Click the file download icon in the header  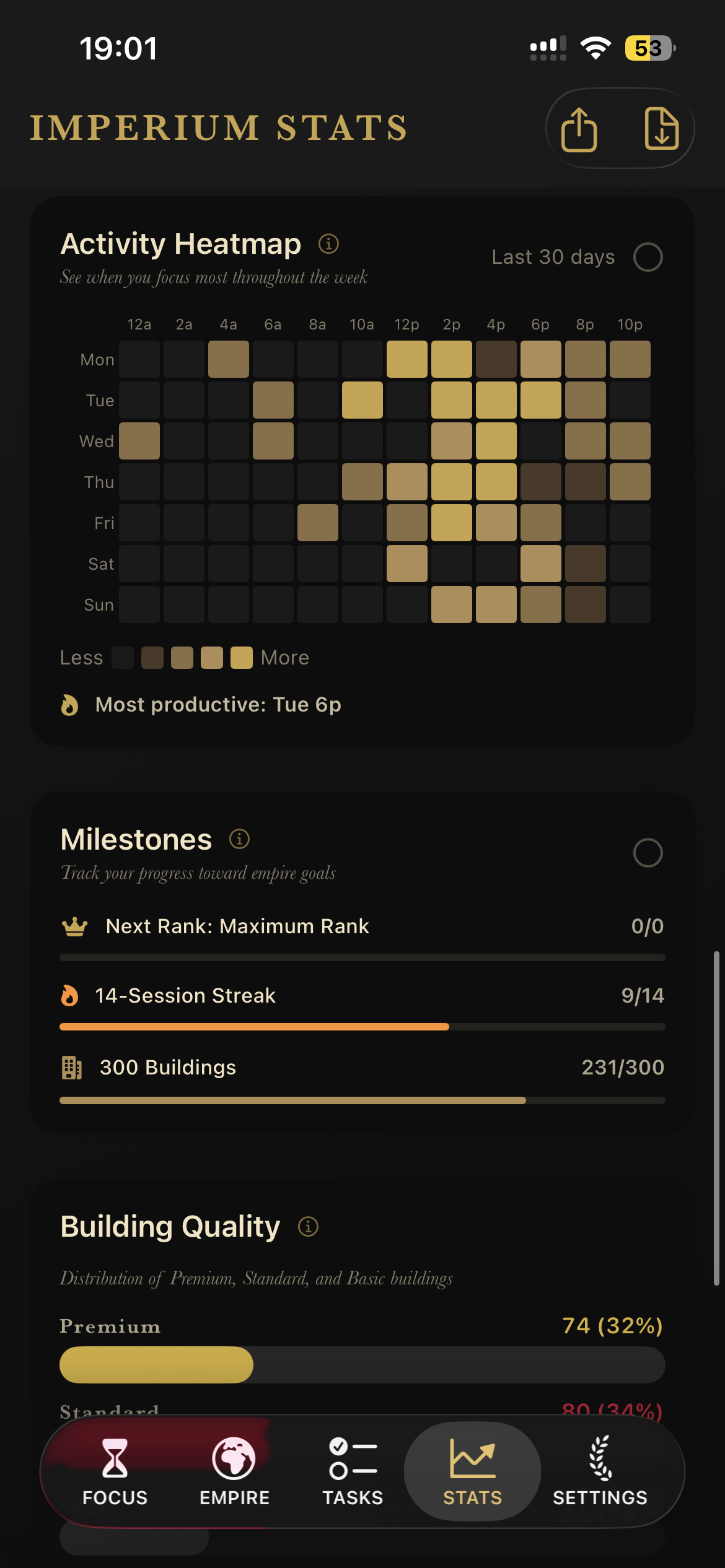click(660, 128)
